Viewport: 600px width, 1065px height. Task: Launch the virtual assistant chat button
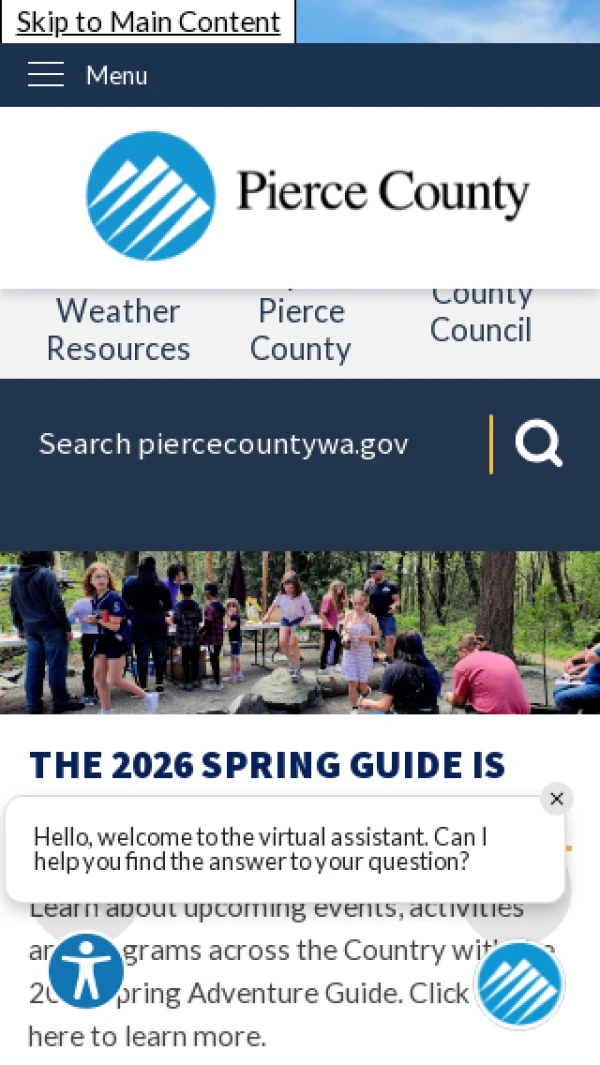pyautogui.click(x=519, y=985)
